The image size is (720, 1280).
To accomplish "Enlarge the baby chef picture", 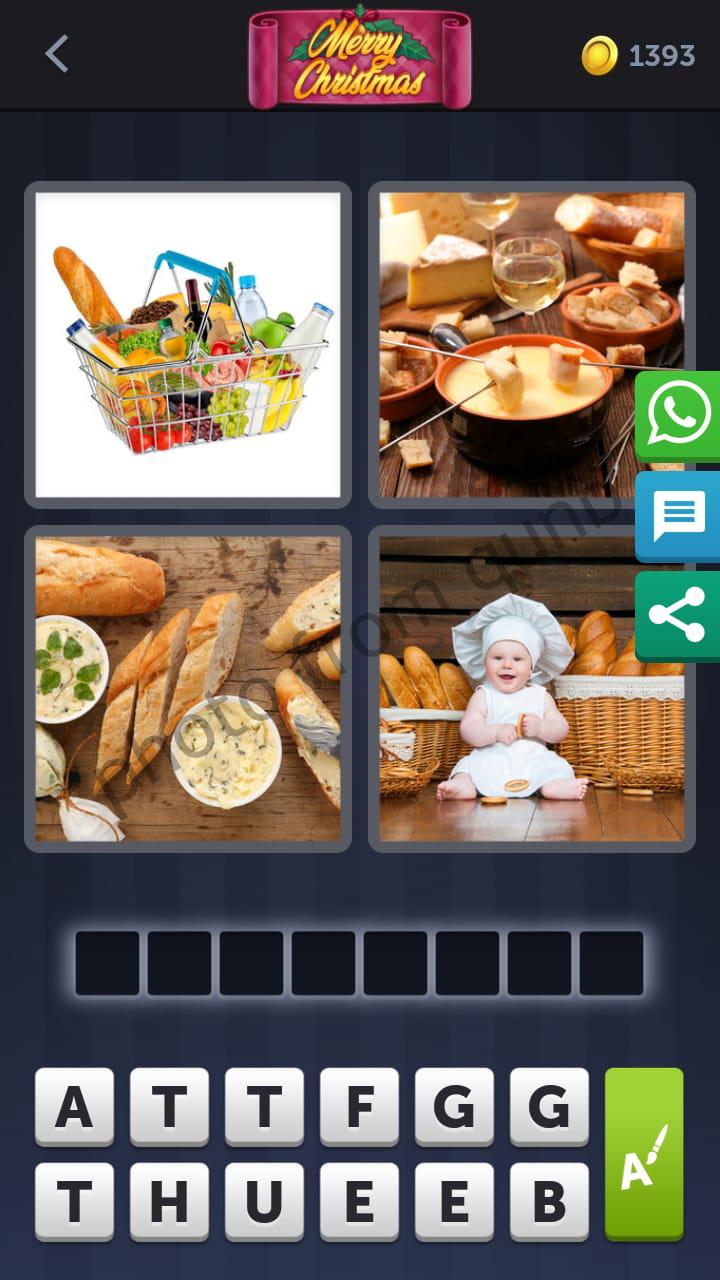I will (x=531, y=689).
